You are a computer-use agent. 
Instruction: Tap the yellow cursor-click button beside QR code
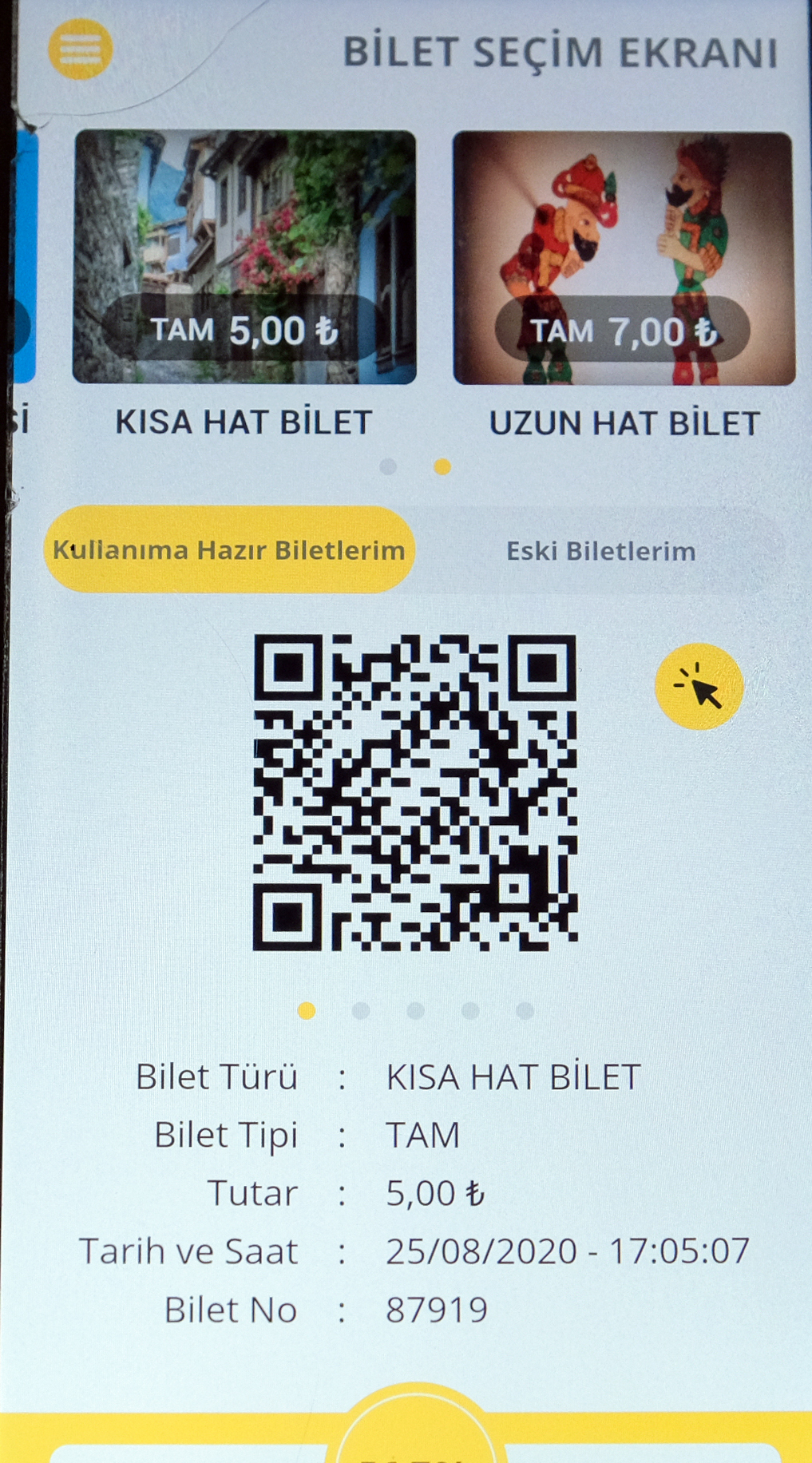[x=699, y=687]
